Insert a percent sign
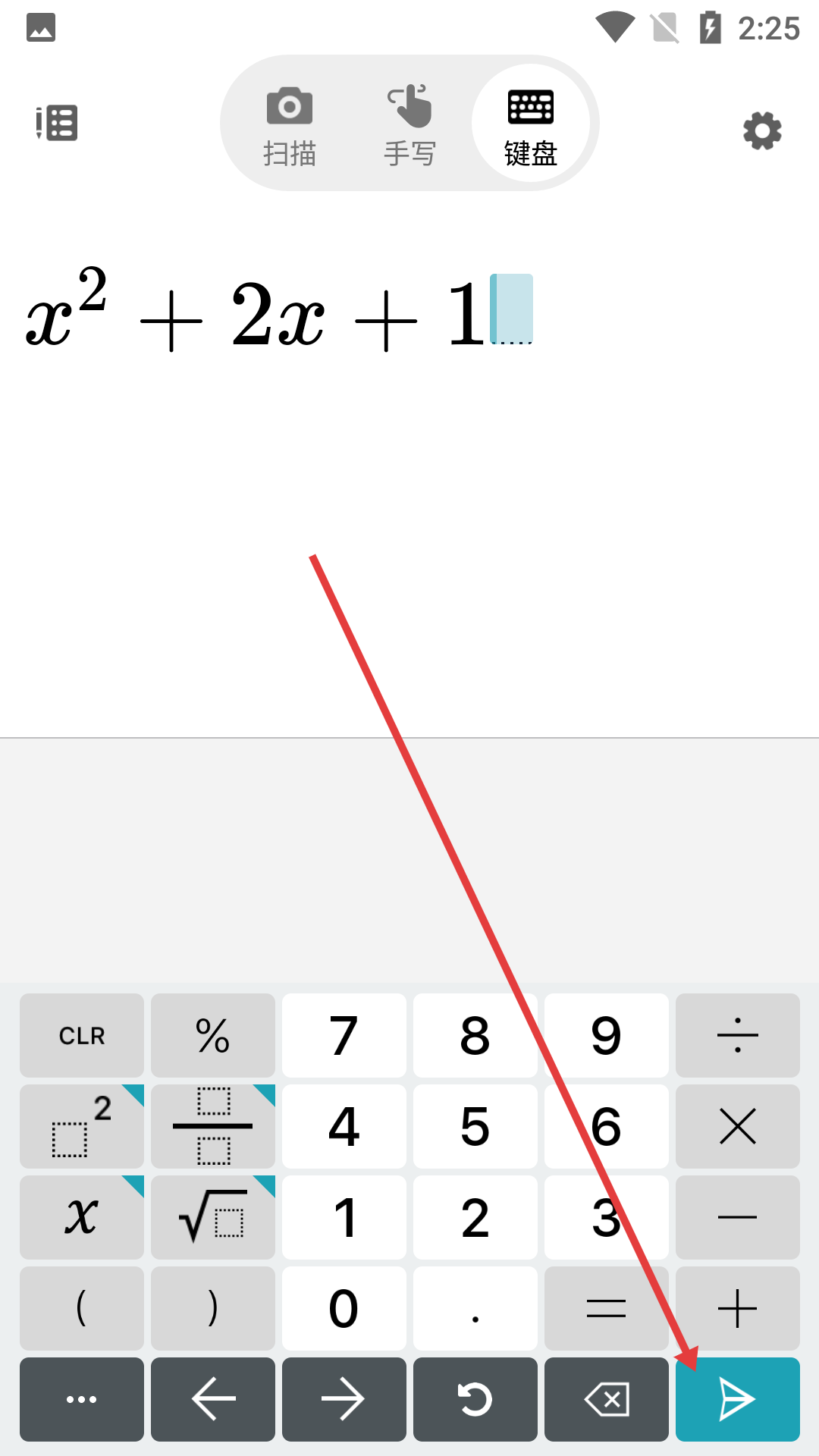Screen dimensions: 819x1456 tap(213, 1035)
